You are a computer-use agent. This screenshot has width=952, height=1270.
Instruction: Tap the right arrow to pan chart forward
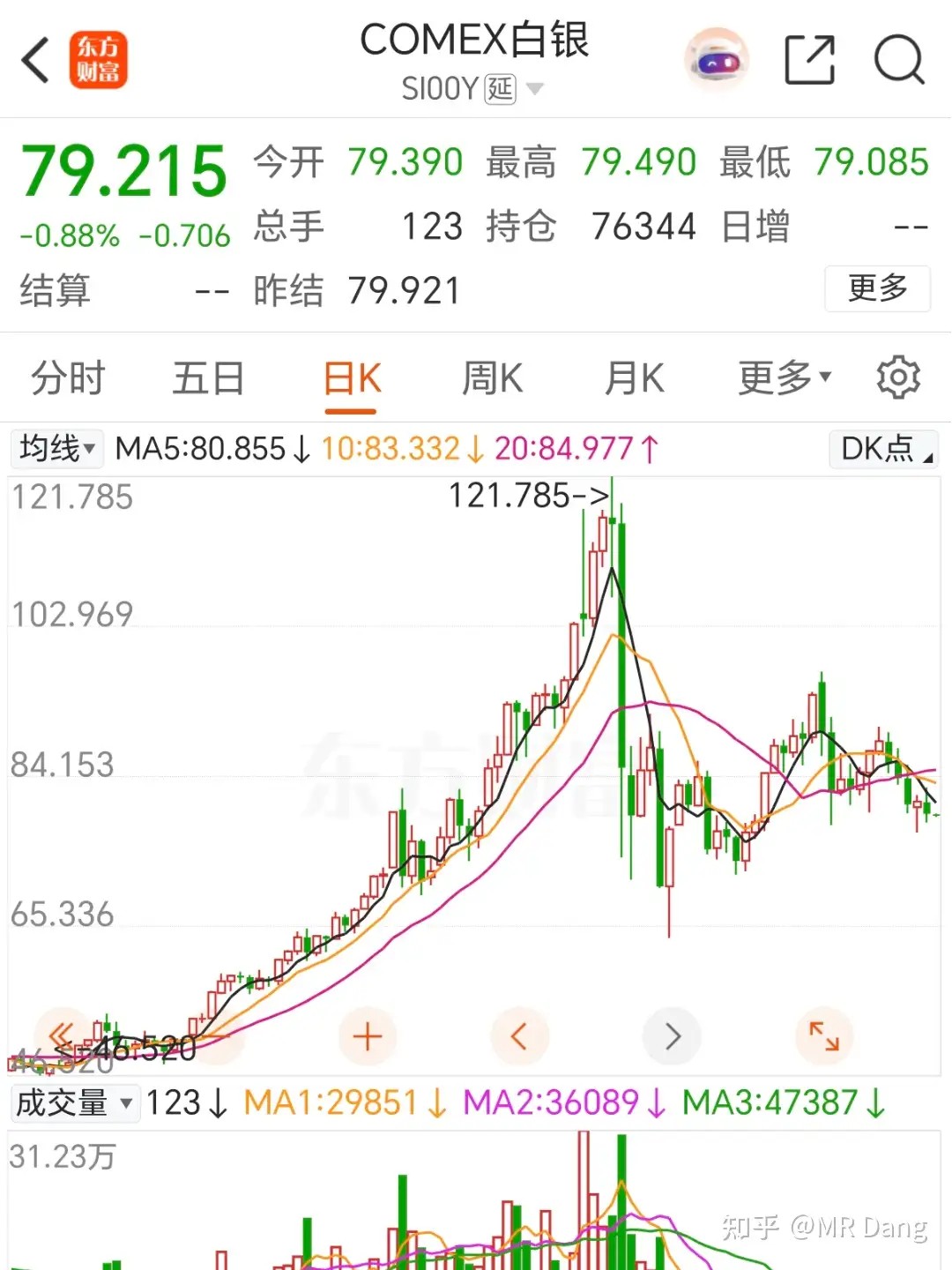[672, 1036]
